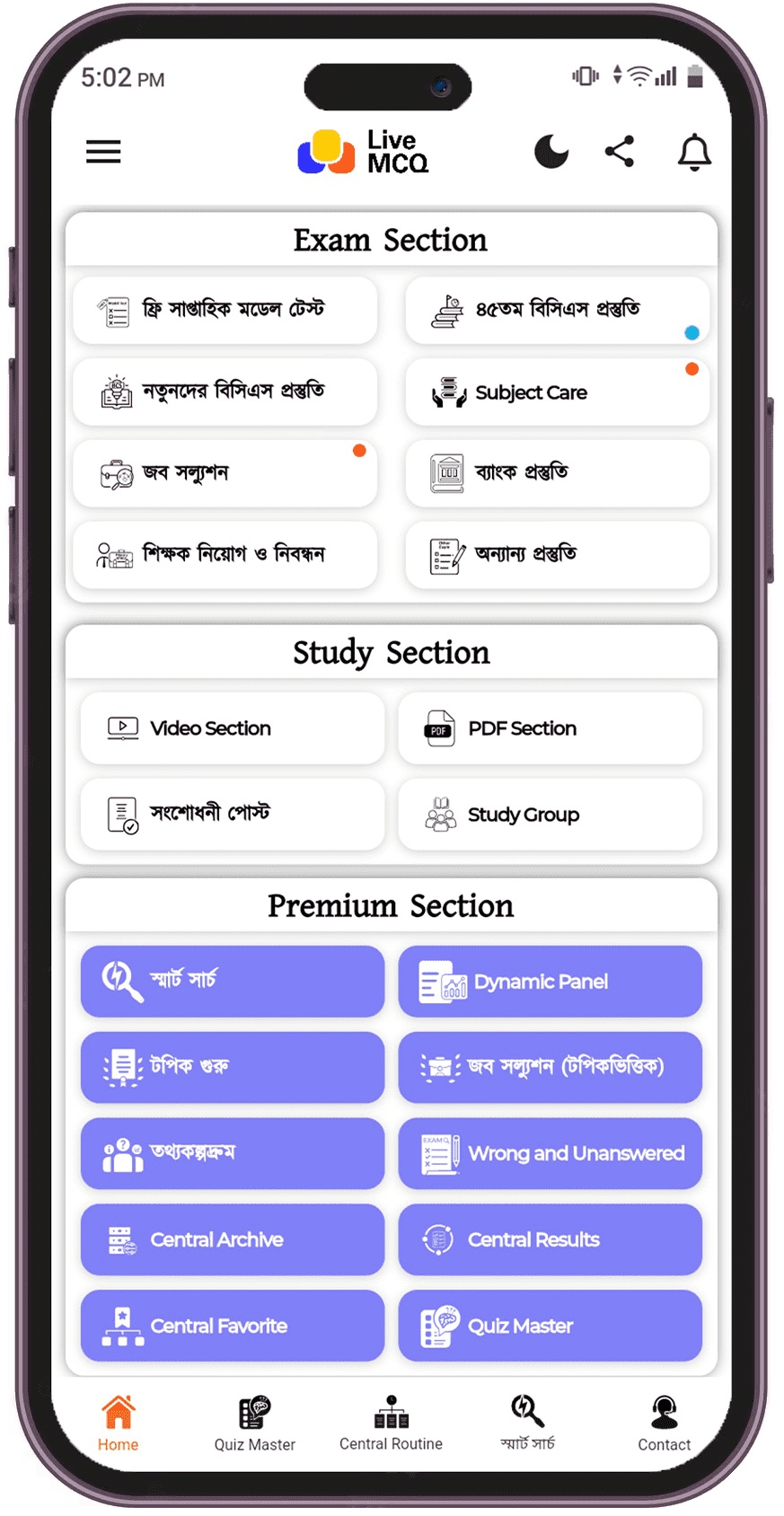Image resolution: width=784 pixels, height=1516 pixels.
Task: Open ব্যাংক প্রস্তুতি
Action: (557, 473)
